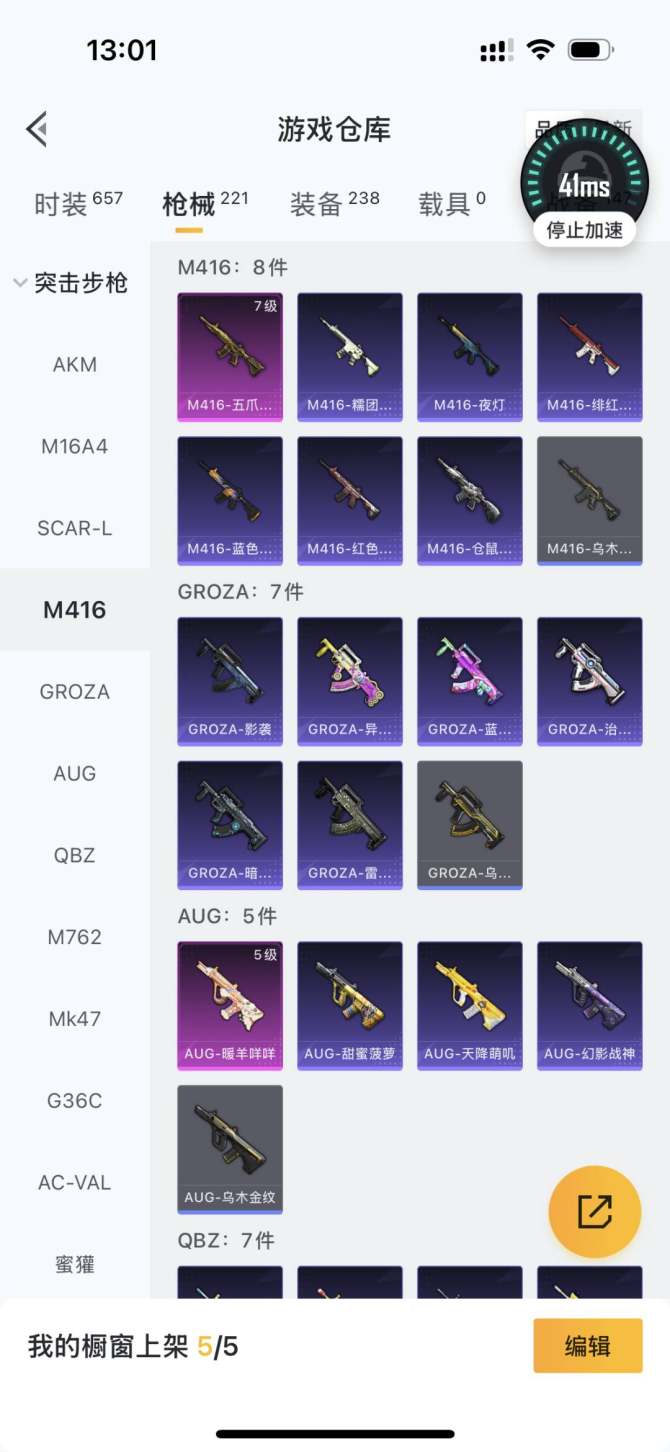Open the AUG-天降萌吼 skin card

point(469,1004)
